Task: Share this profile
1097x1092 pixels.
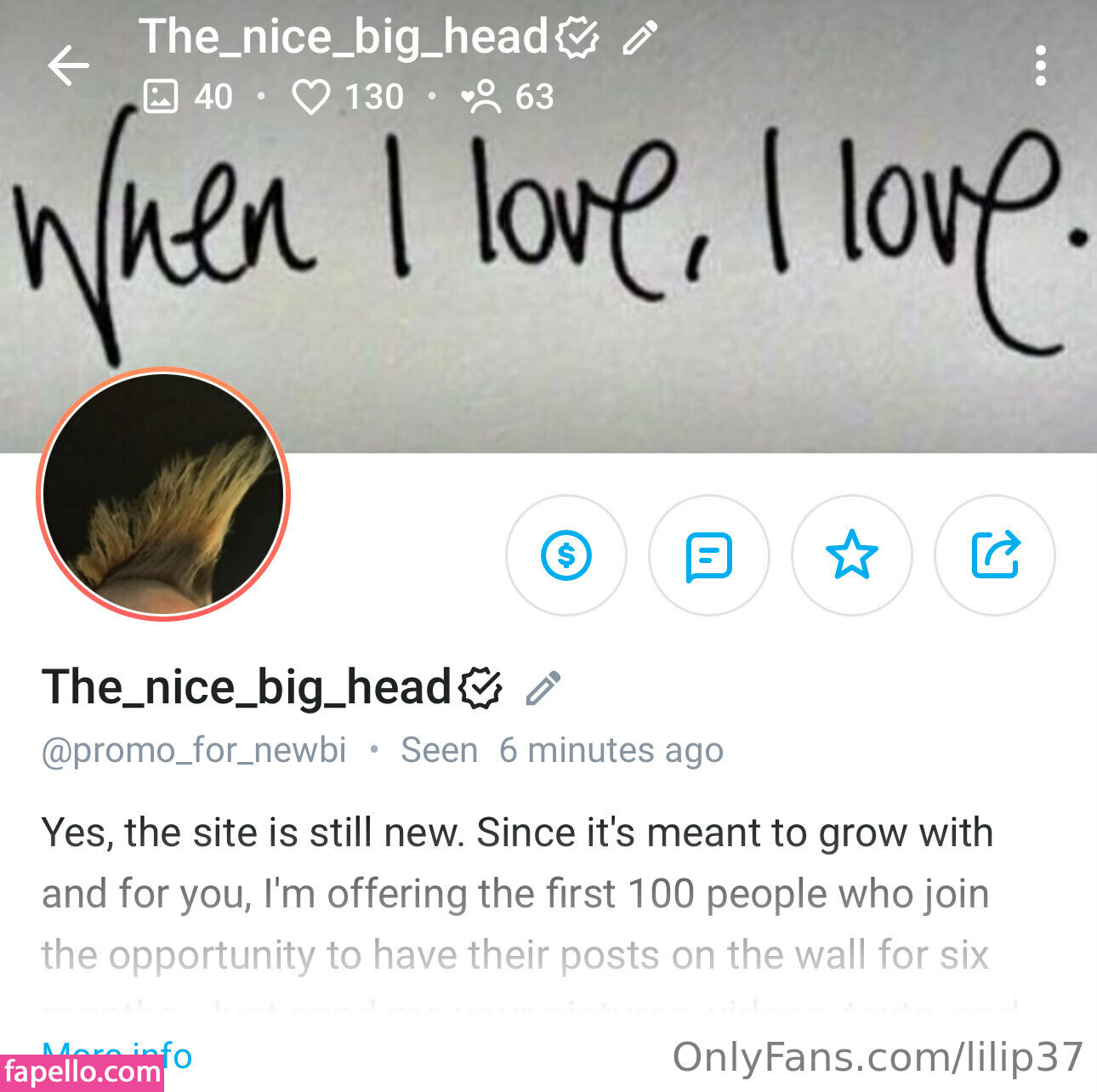Action: click(x=994, y=555)
